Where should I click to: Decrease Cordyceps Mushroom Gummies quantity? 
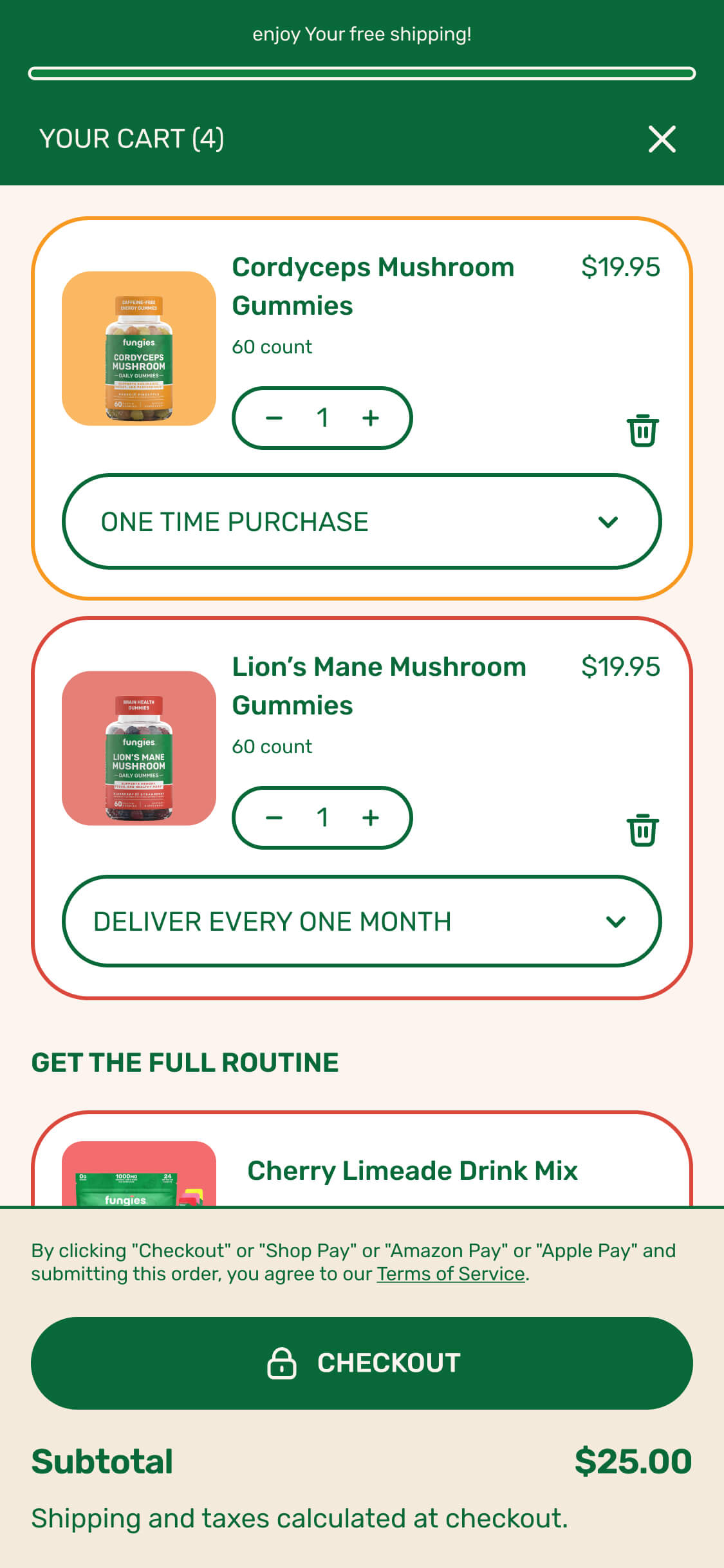[274, 418]
